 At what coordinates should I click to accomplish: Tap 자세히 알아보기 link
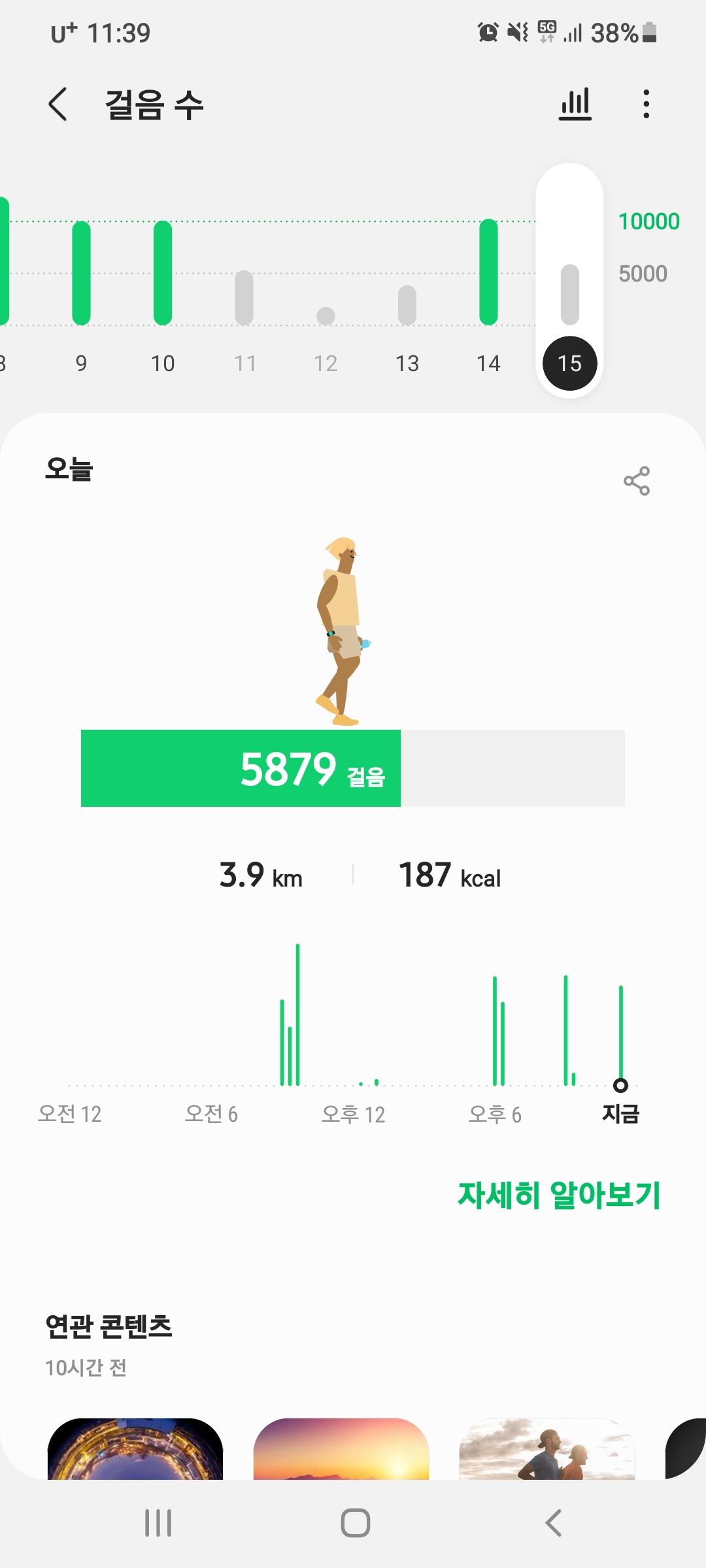[x=559, y=1195]
